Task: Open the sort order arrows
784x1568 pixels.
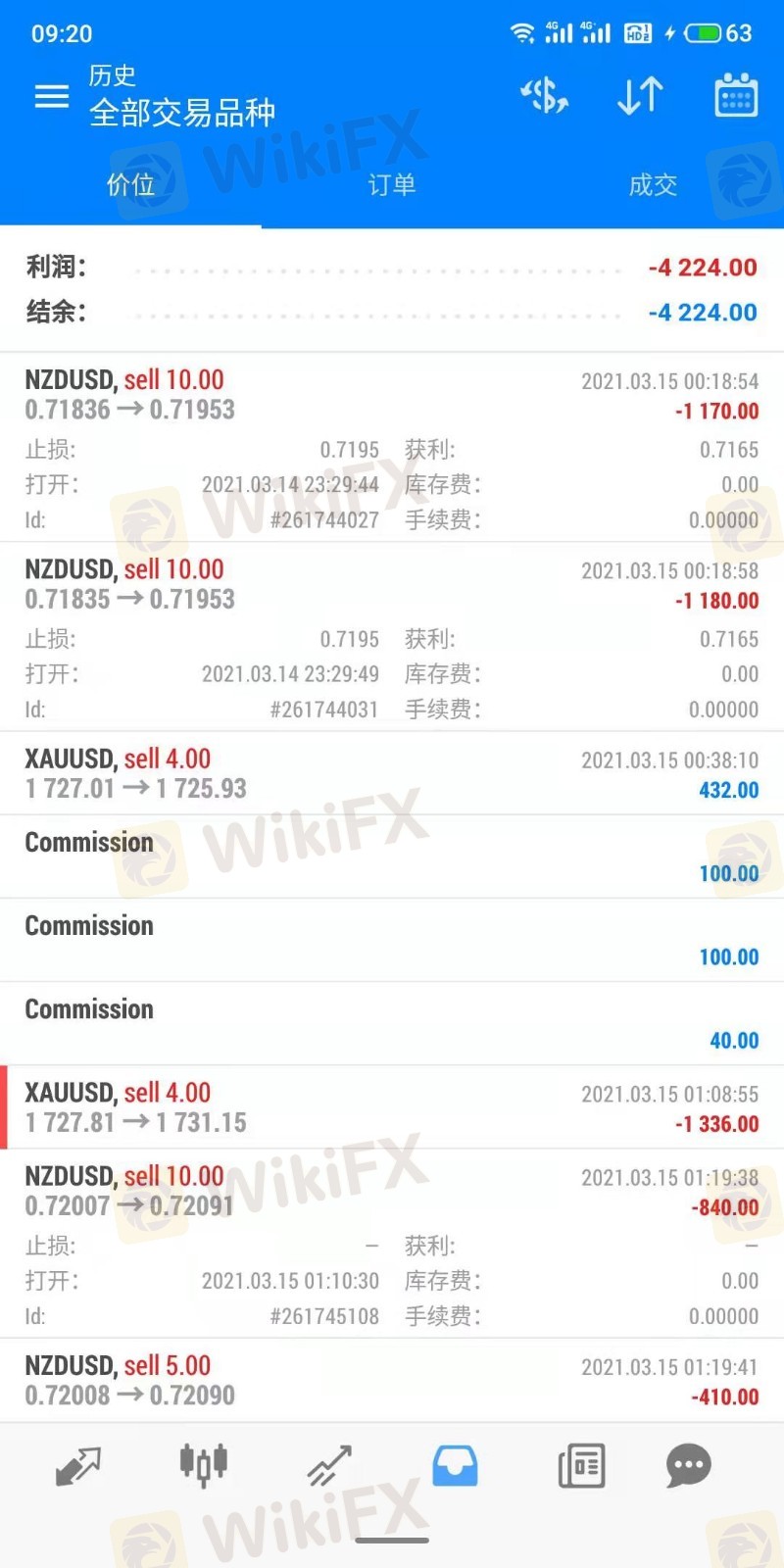Action: [x=640, y=96]
